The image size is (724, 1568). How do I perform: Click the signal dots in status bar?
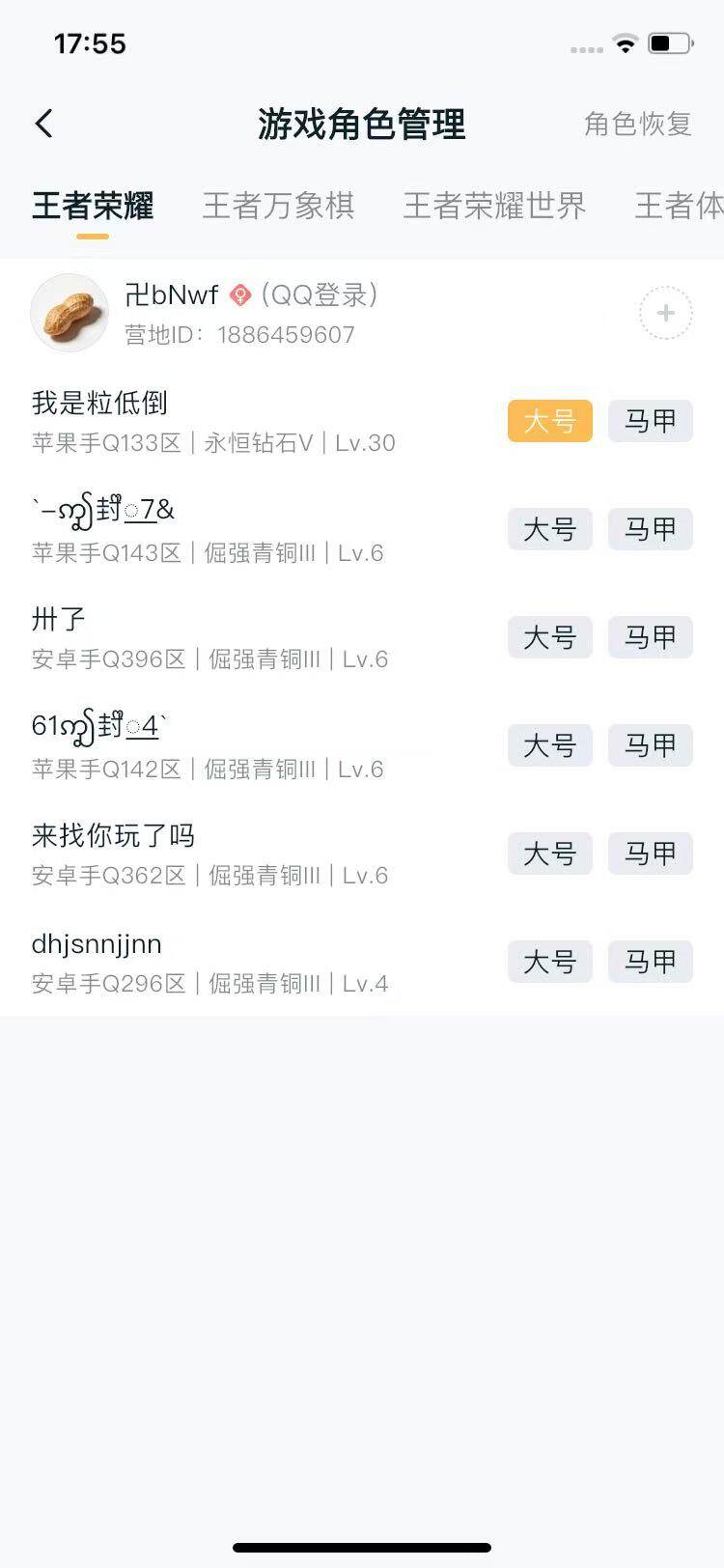(x=585, y=46)
